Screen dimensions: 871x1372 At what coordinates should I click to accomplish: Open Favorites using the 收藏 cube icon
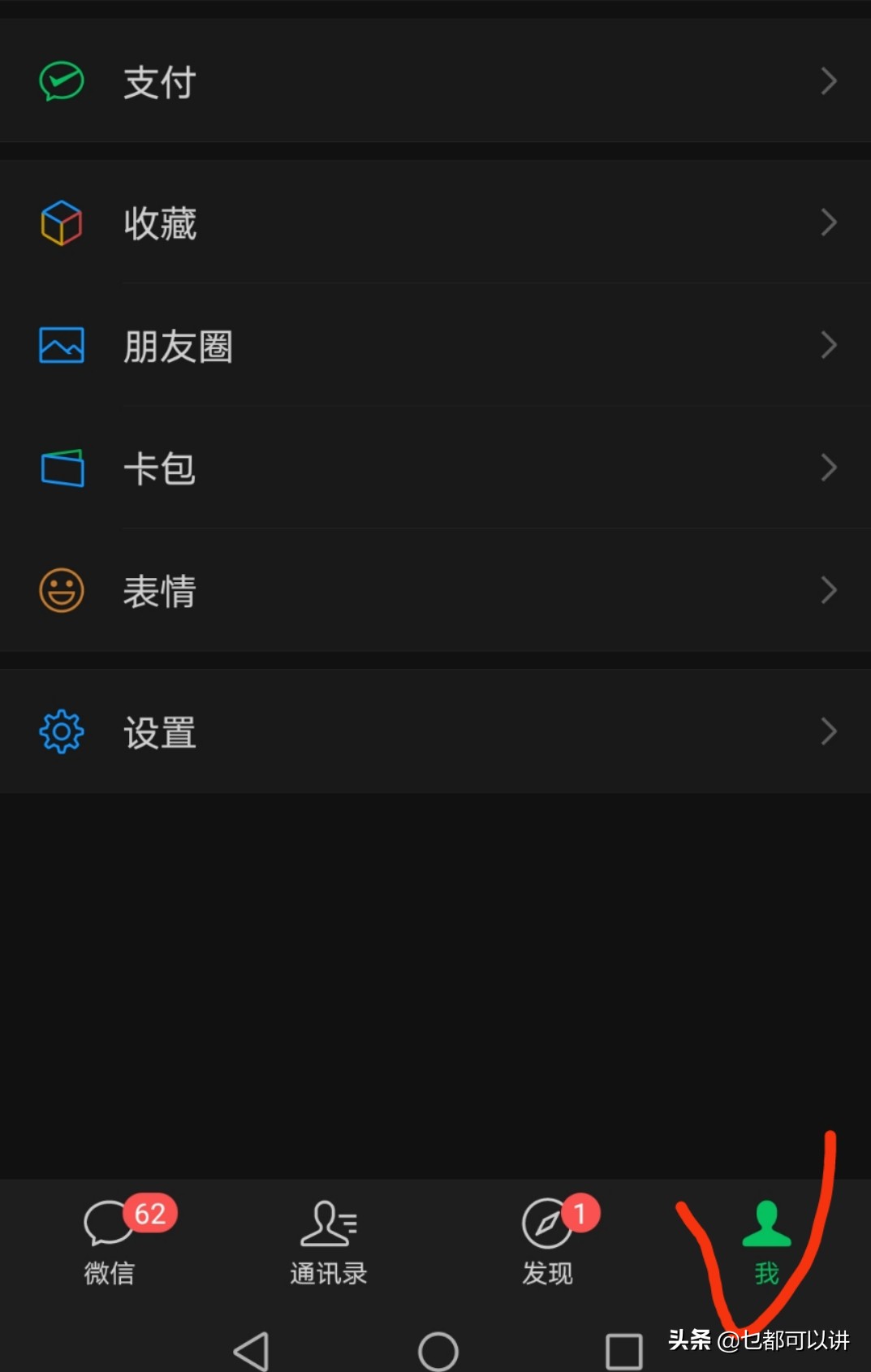[60, 222]
